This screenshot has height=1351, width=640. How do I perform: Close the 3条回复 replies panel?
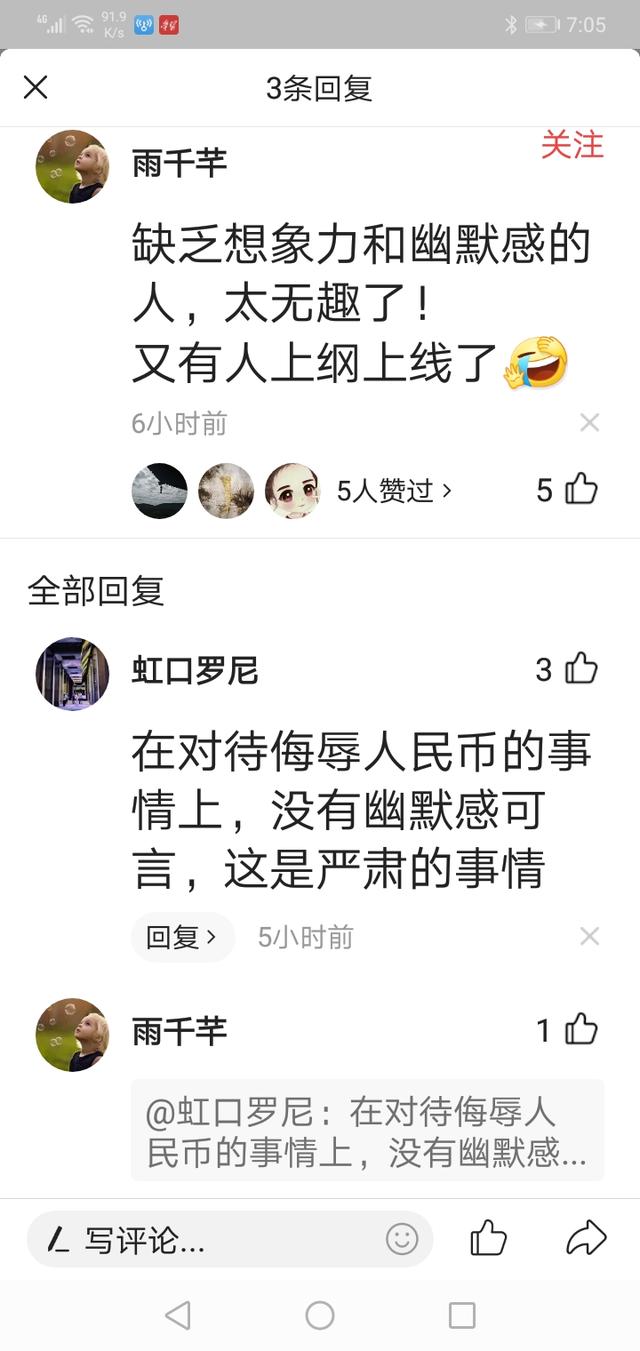tap(36, 88)
